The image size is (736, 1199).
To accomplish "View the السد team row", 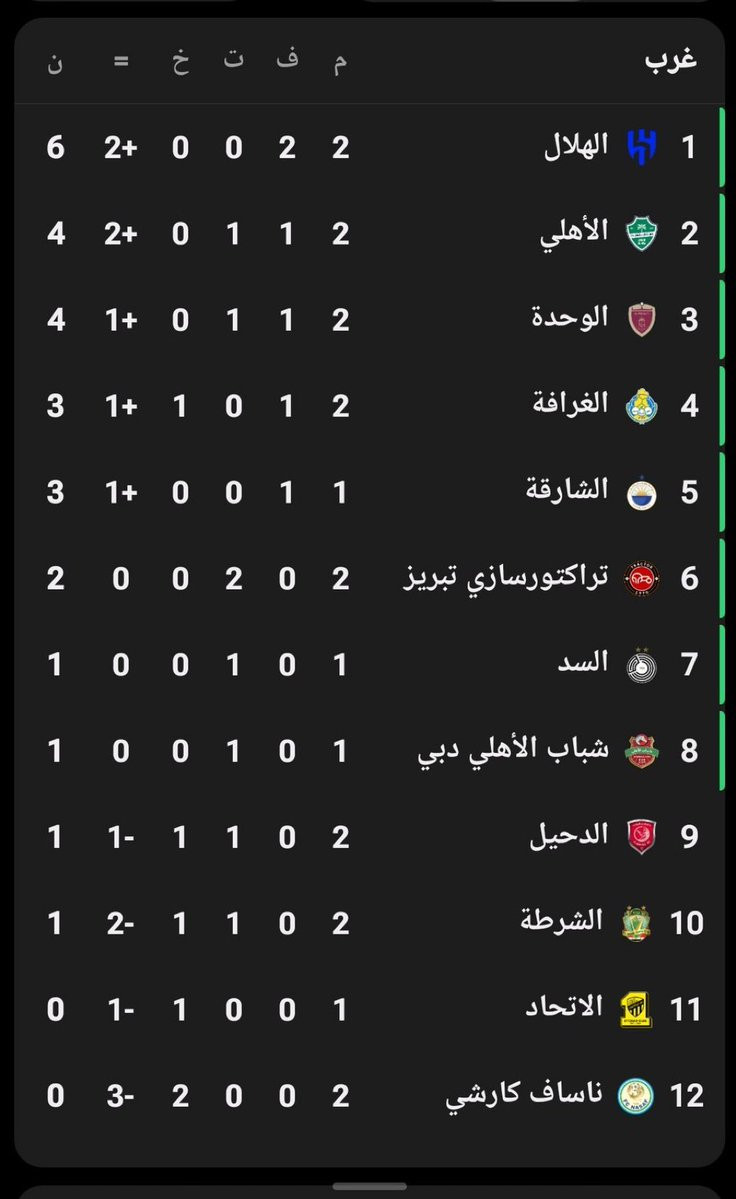I will pos(369,665).
